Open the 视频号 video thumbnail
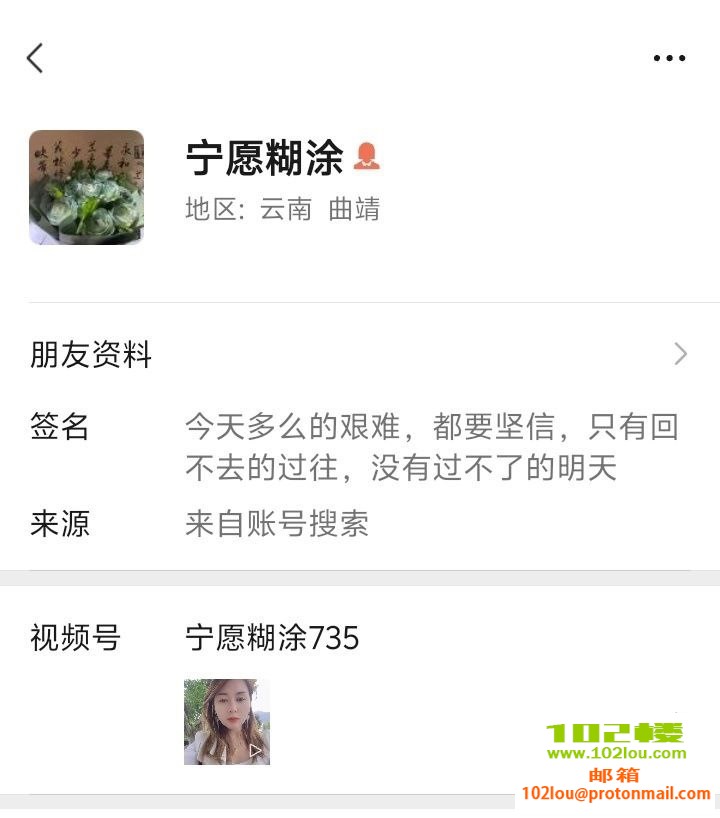The height and width of the screenshot is (818, 720). point(227,722)
